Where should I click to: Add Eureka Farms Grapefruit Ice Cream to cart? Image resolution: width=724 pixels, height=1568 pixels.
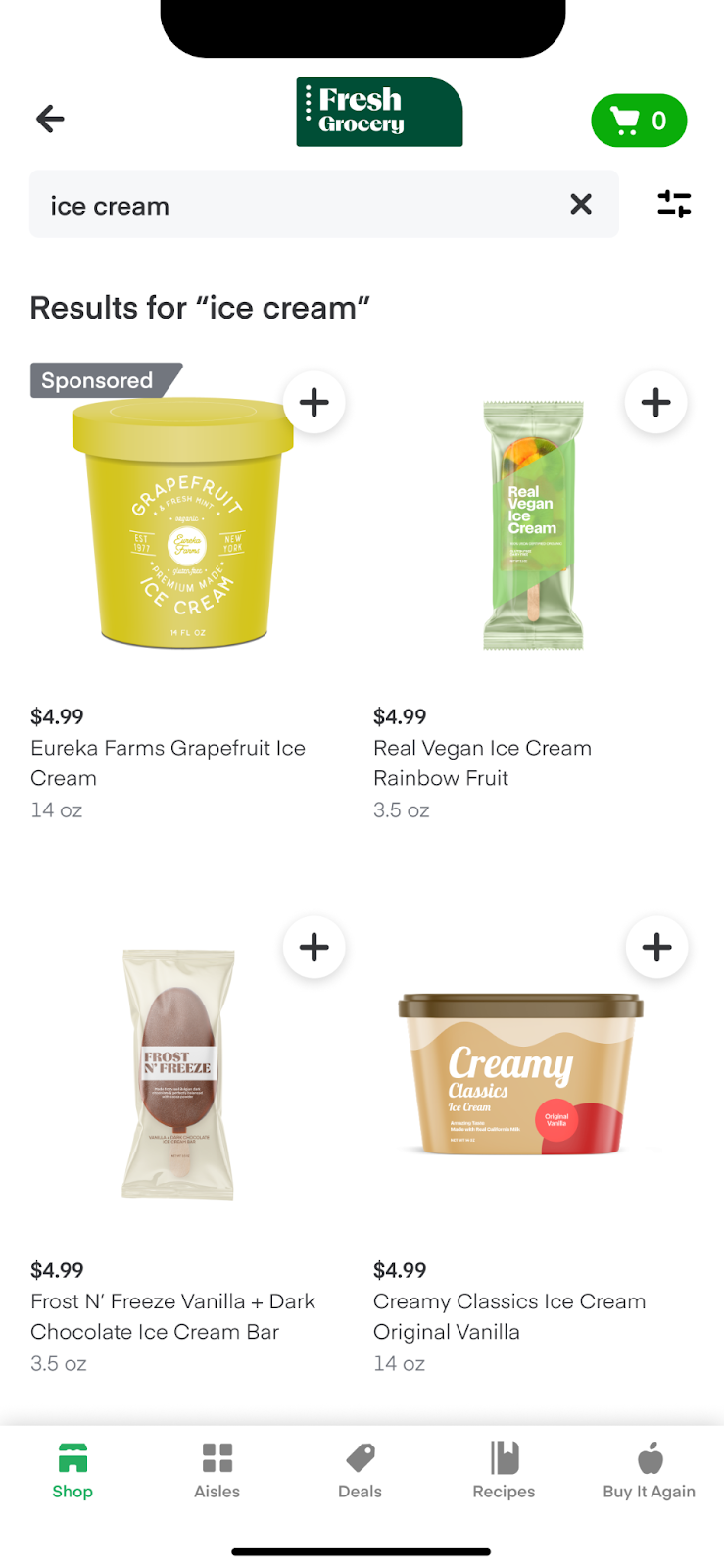[314, 402]
